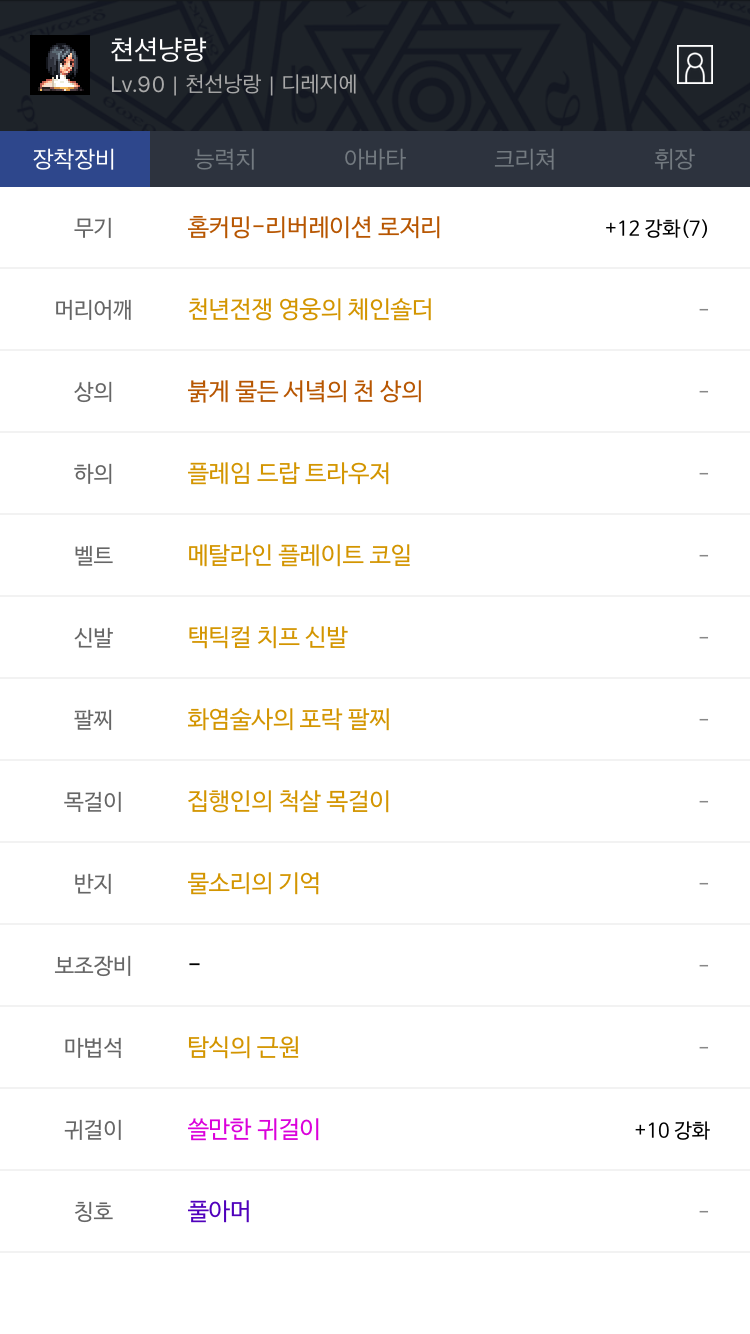Open weapon 홈커밍-리버레이션 로저리
Viewport: 750px width, 1334px height.
pos(314,227)
